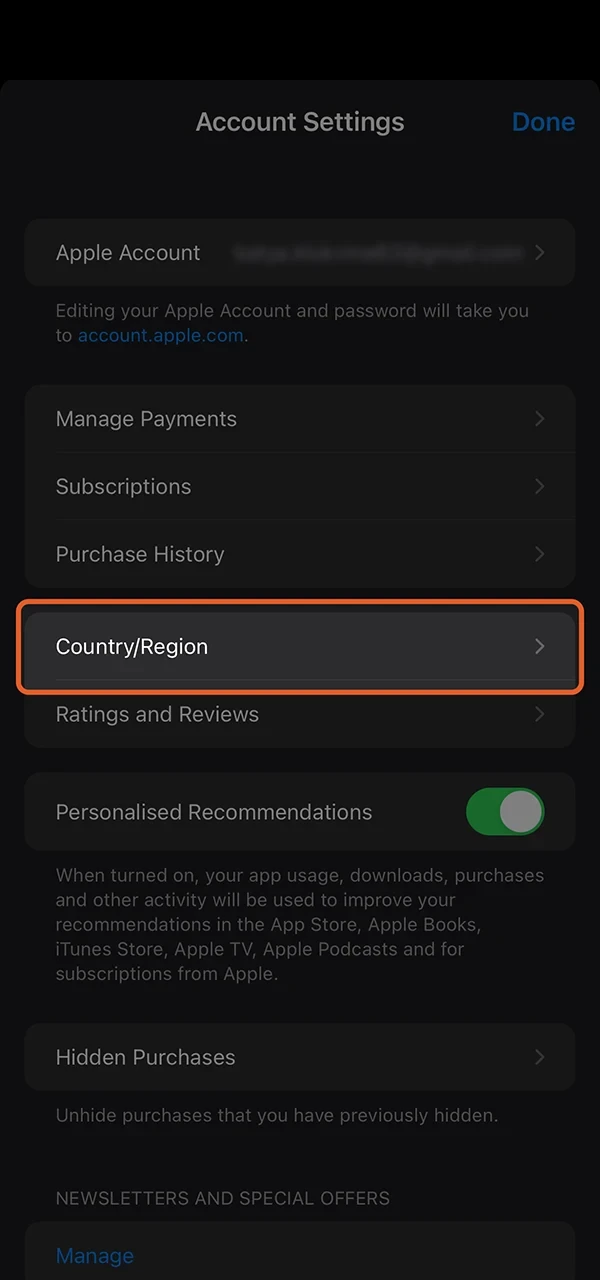Image resolution: width=600 pixels, height=1280 pixels.
Task: View your Subscriptions
Action: [x=299, y=487]
